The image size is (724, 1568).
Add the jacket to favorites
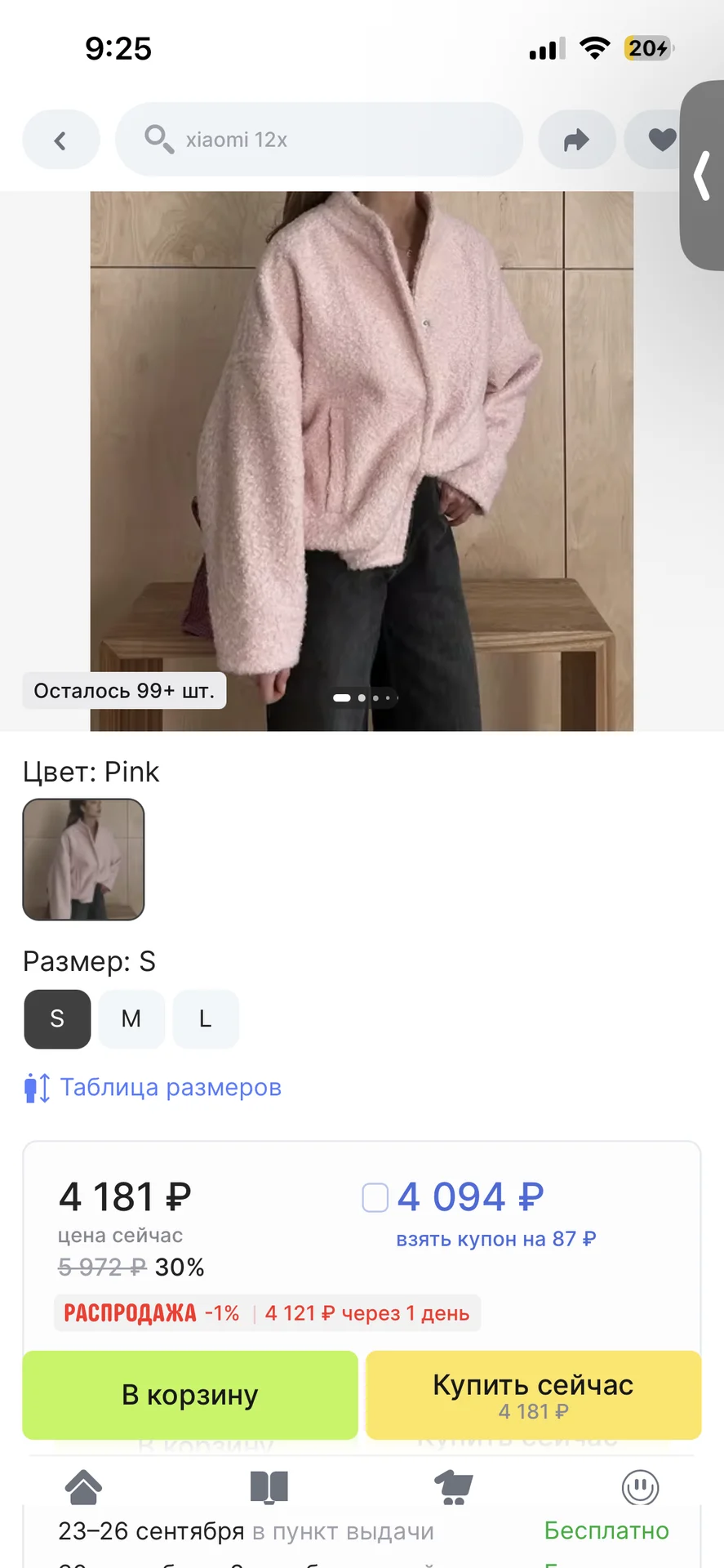tap(657, 140)
